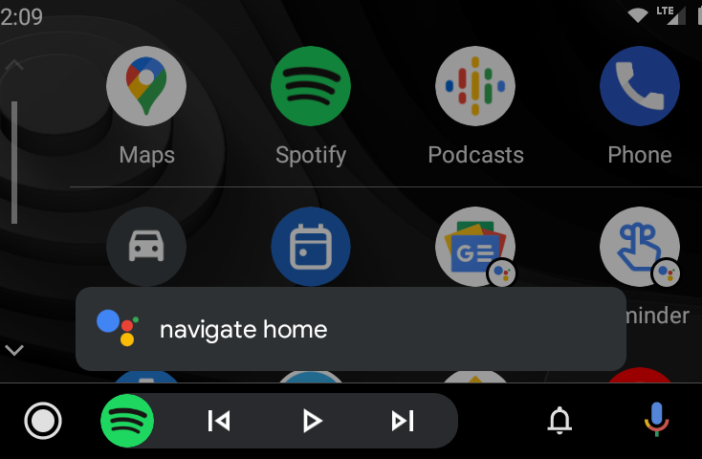Skip to the next track
Screen dimensions: 702x459
(x=402, y=421)
